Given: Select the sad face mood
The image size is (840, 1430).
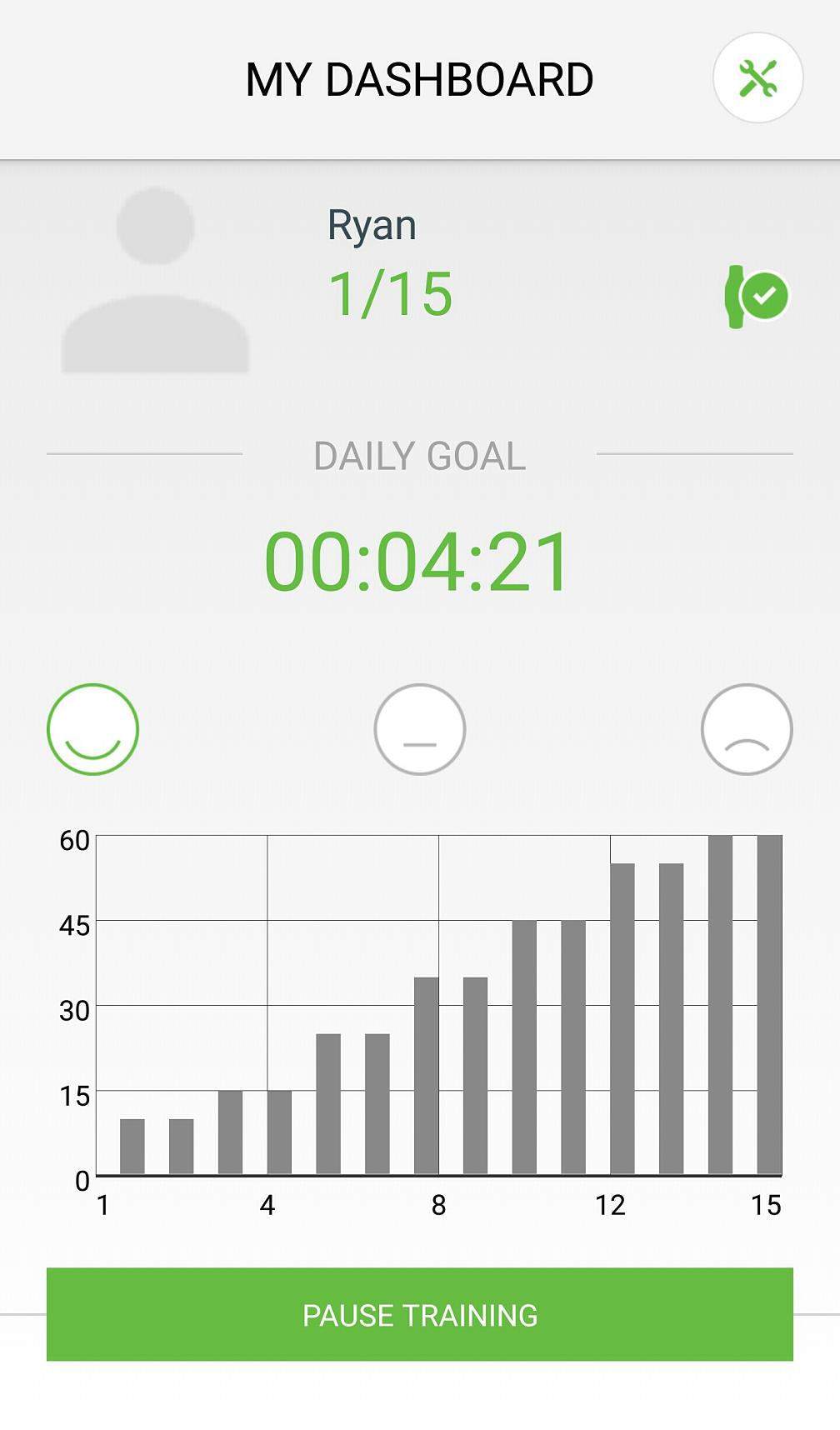Looking at the screenshot, I should click(x=747, y=729).
